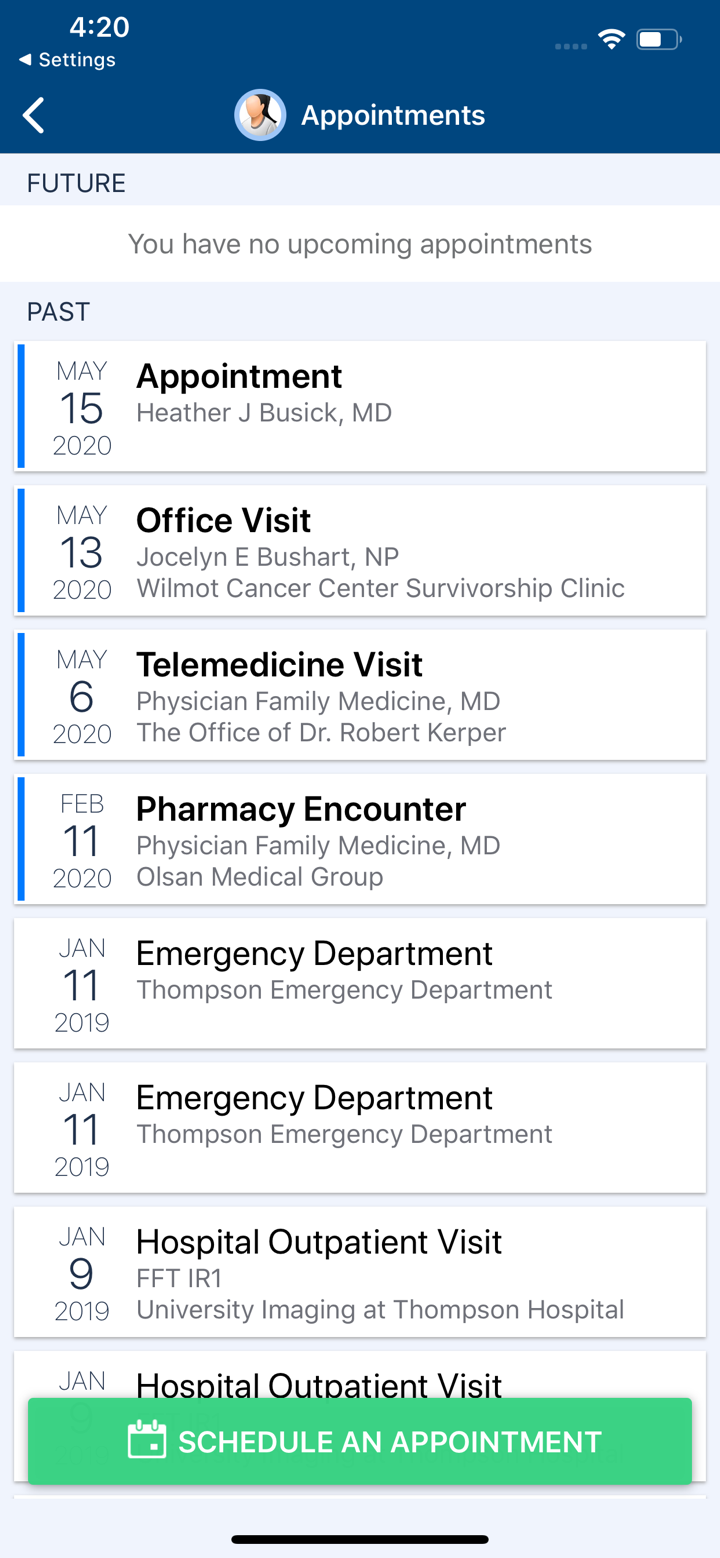Open the Jan 9 Hospital Outpatient Visit entry
Screen dimensions: 720x1558
pyautogui.click(x=360, y=1272)
